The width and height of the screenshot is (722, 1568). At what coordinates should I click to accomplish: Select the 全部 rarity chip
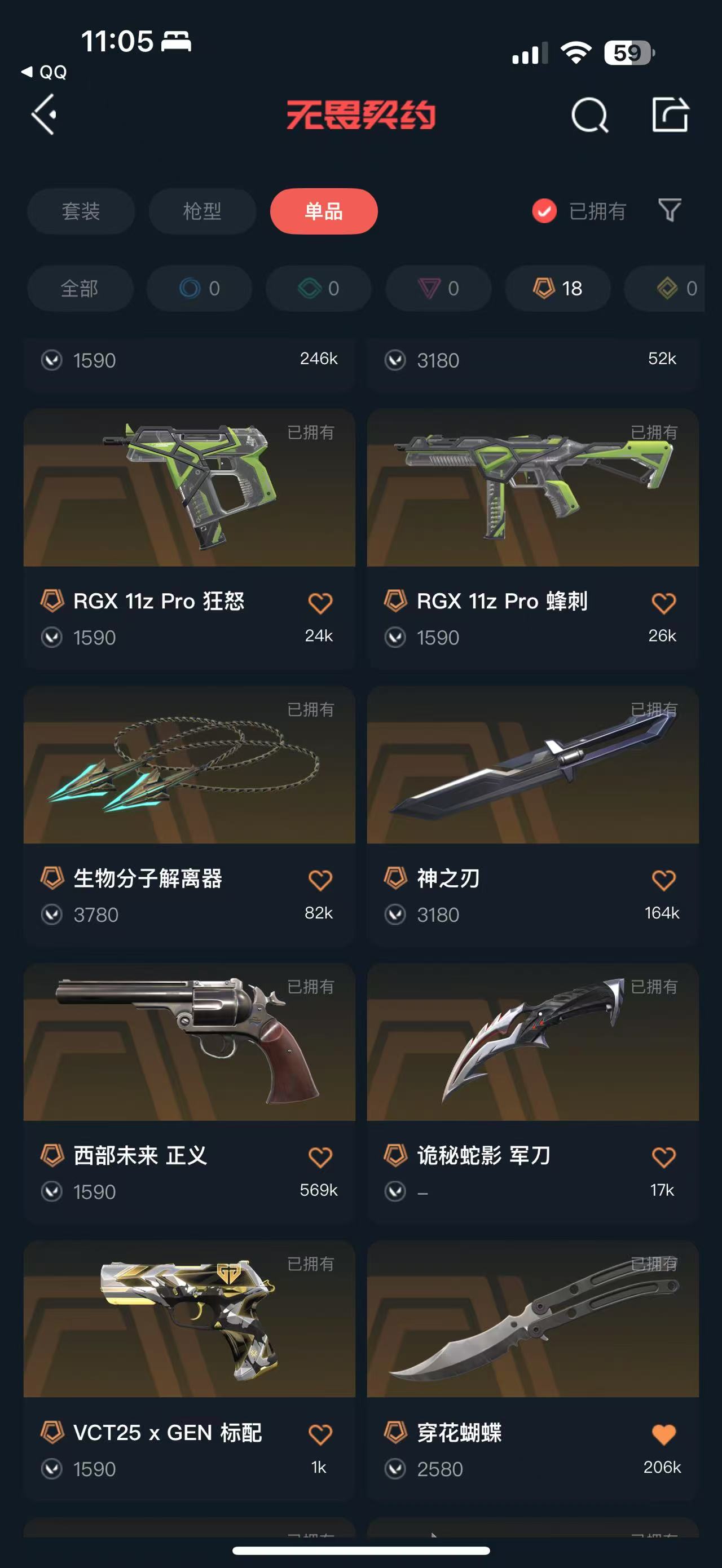coord(80,288)
